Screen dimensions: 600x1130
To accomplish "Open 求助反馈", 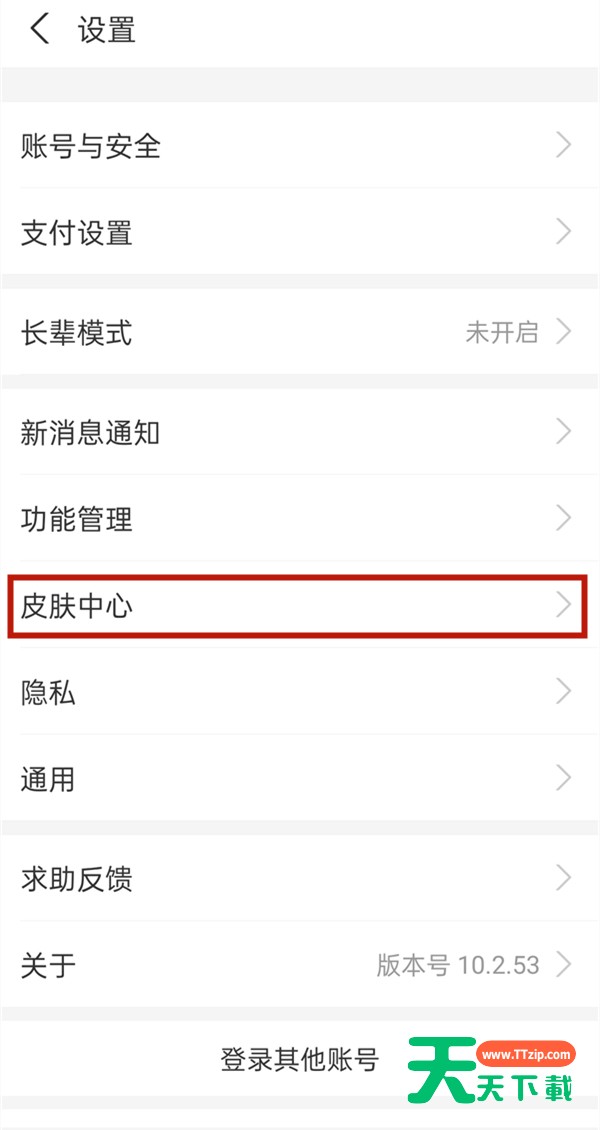I will pyautogui.click(x=300, y=879).
